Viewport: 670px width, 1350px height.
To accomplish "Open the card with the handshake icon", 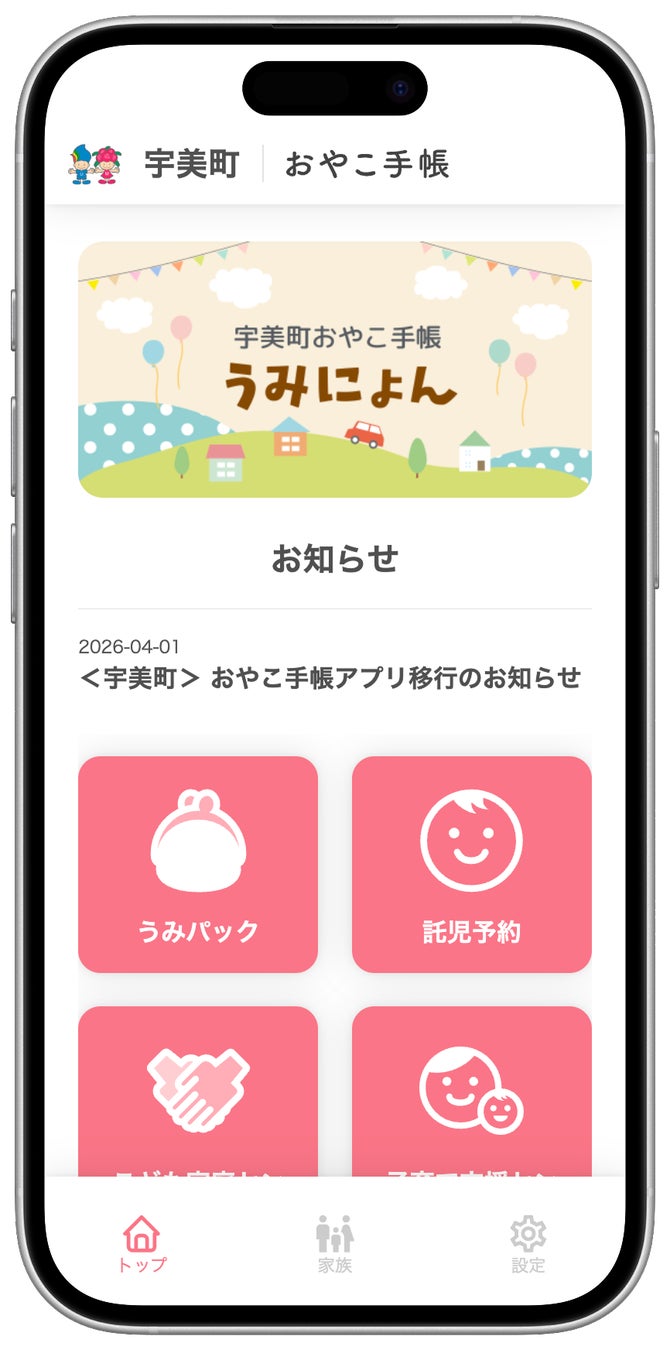I will click(x=198, y=1092).
